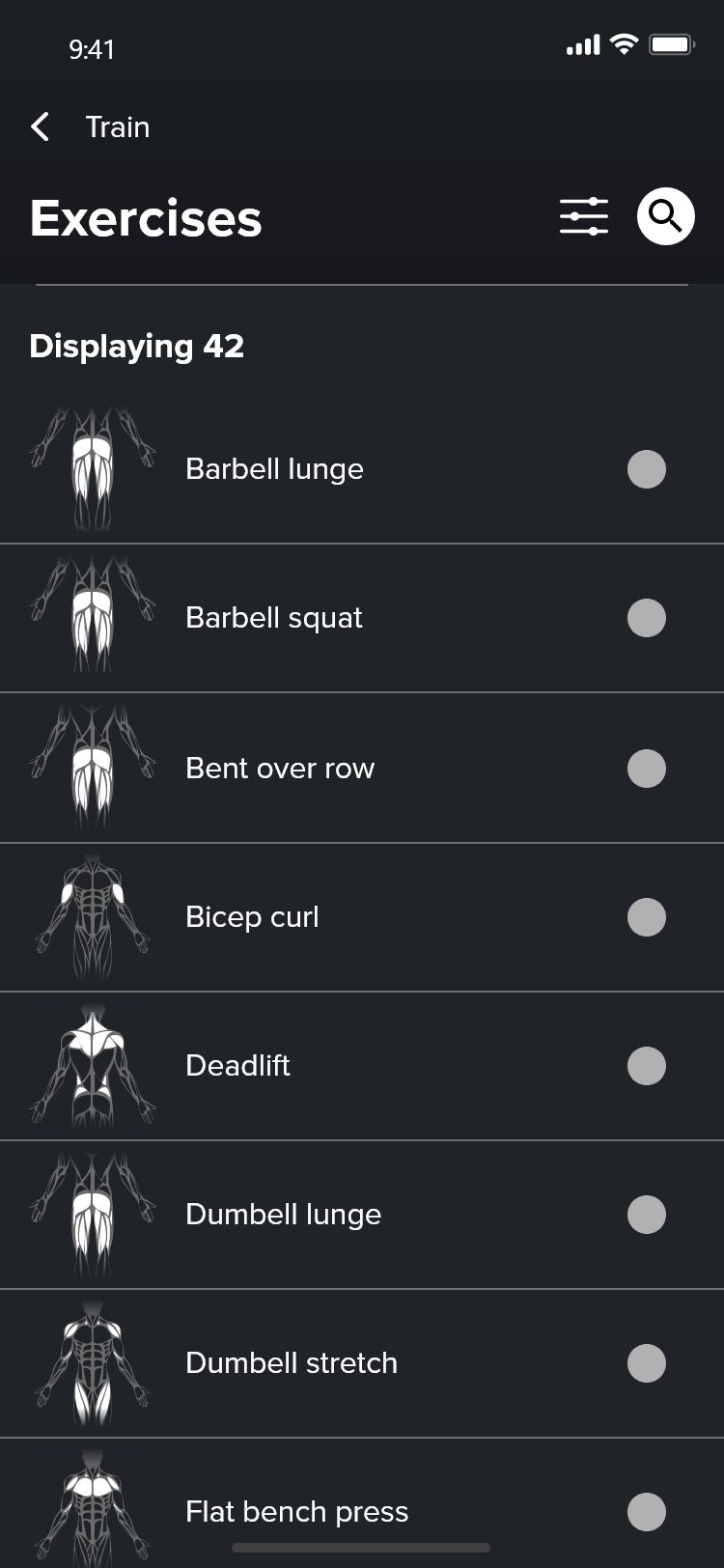Select the Flat bench press radio button
This screenshot has width=724, height=1568.
(647, 1512)
